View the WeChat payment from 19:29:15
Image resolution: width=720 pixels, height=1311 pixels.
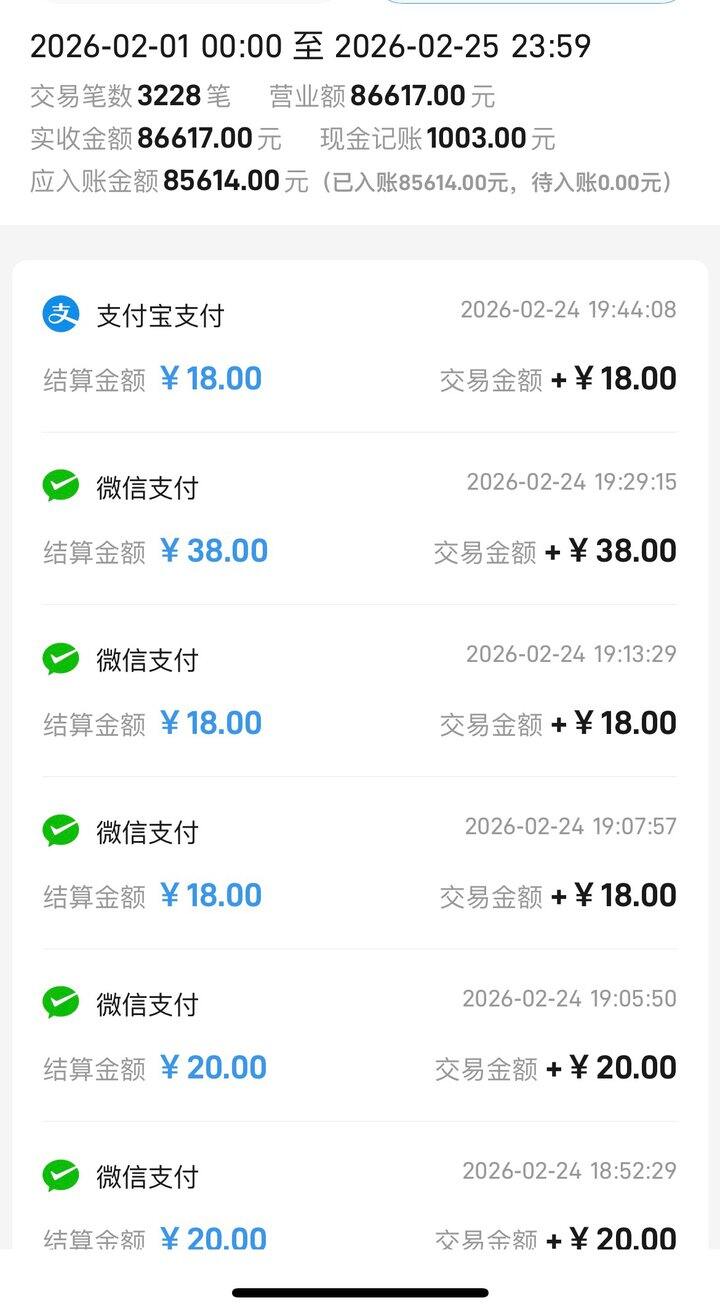click(359, 518)
